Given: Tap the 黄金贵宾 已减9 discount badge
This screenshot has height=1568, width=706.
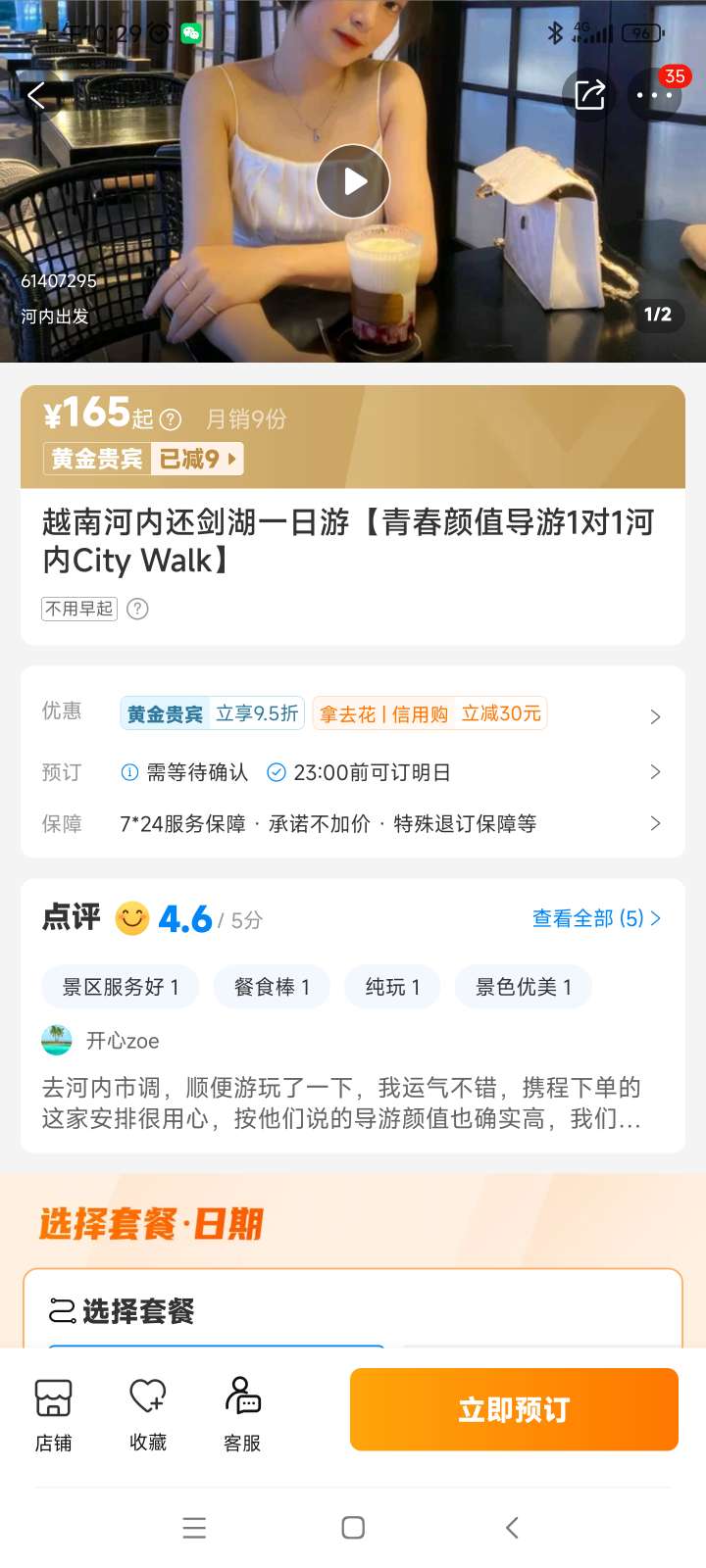Looking at the screenshot, I should pos(143,459).
